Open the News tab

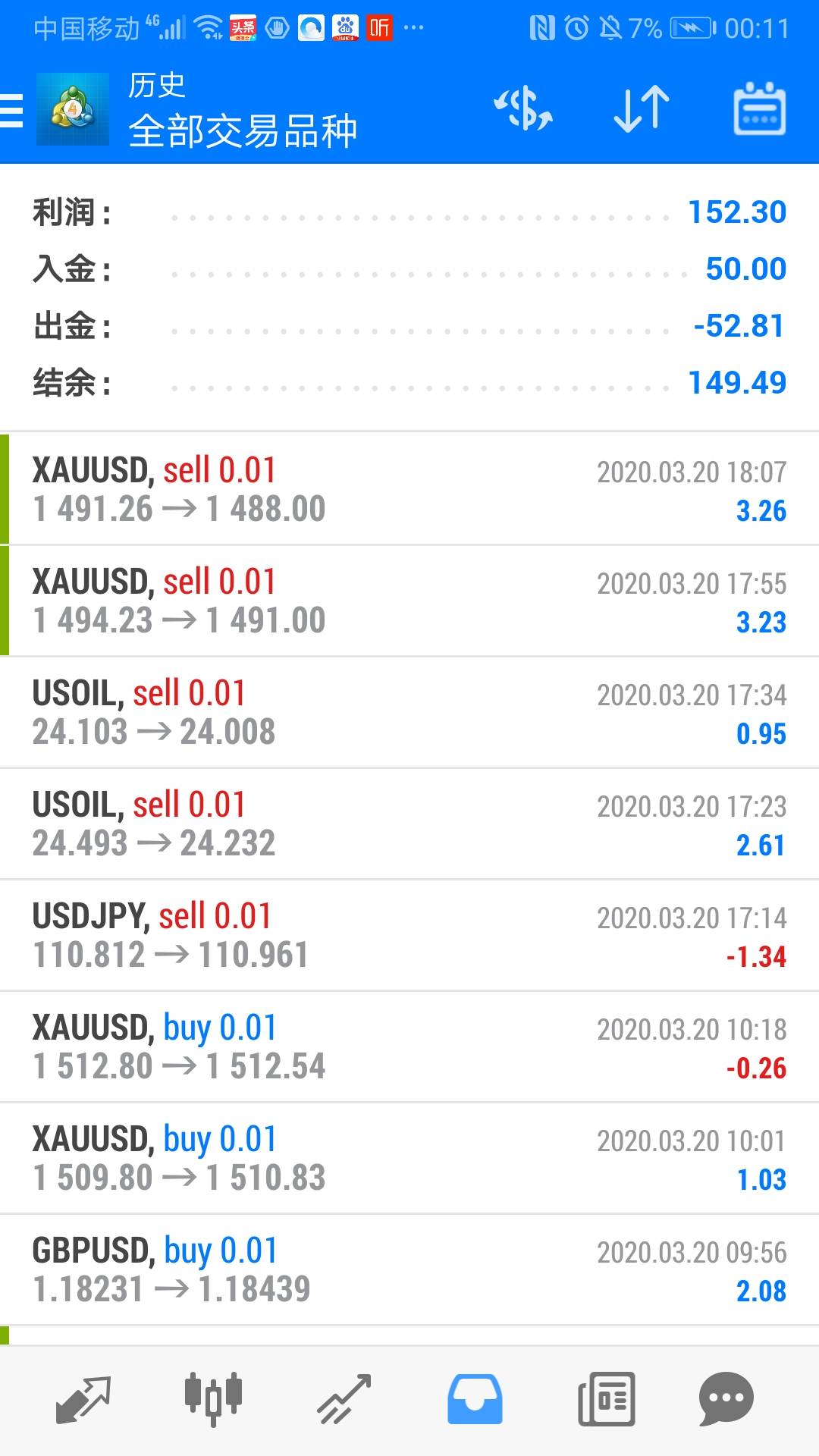(x=606, y=1398)
